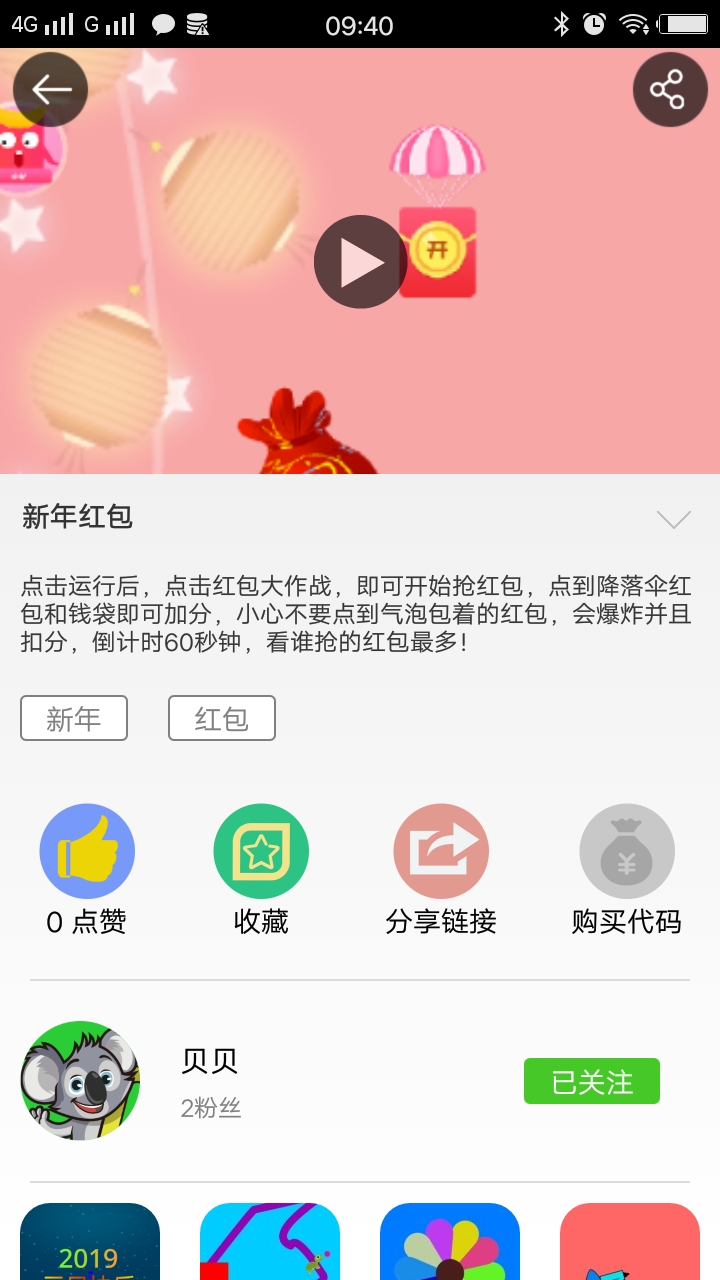Screen dimensions: 720x1280
Task: Go back using the arrow icon
Action: point(50,90)
